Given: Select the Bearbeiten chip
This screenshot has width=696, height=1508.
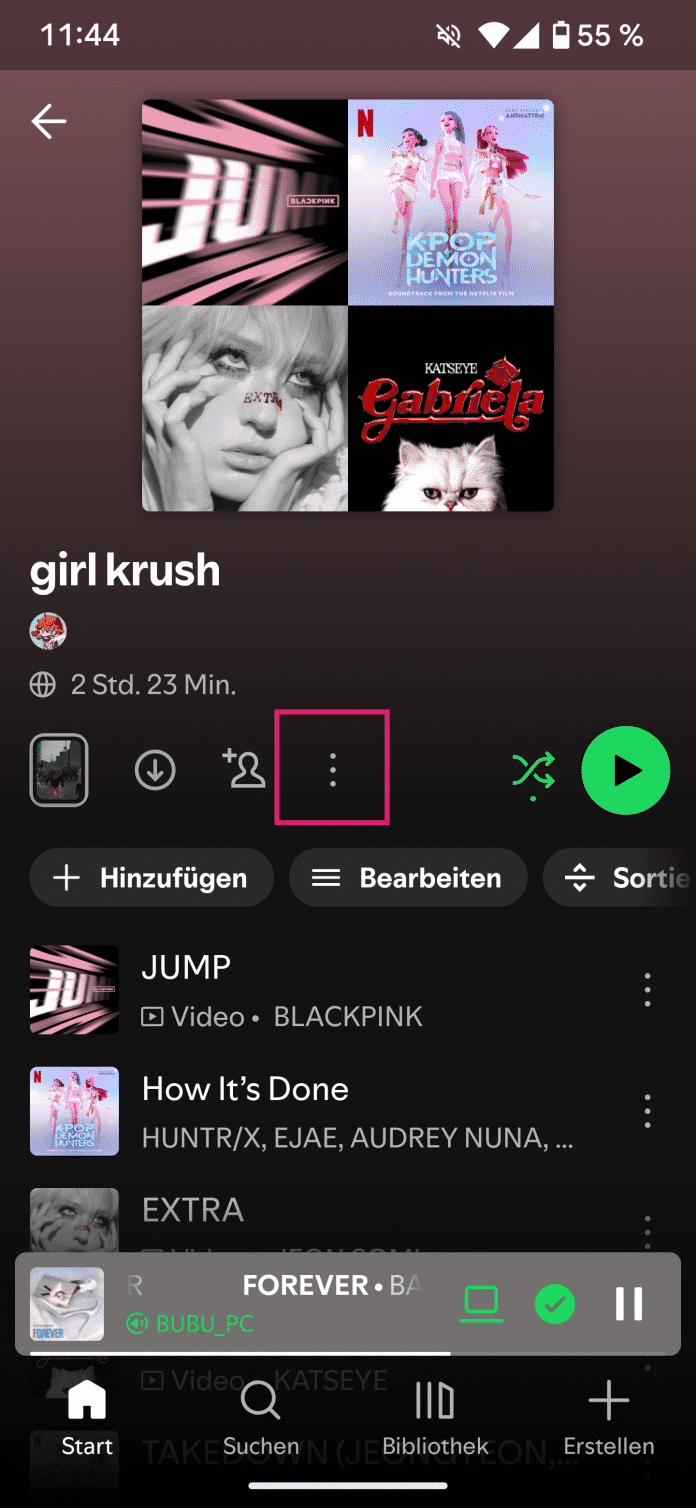Looking at the screenshot, I should (407, 878).
